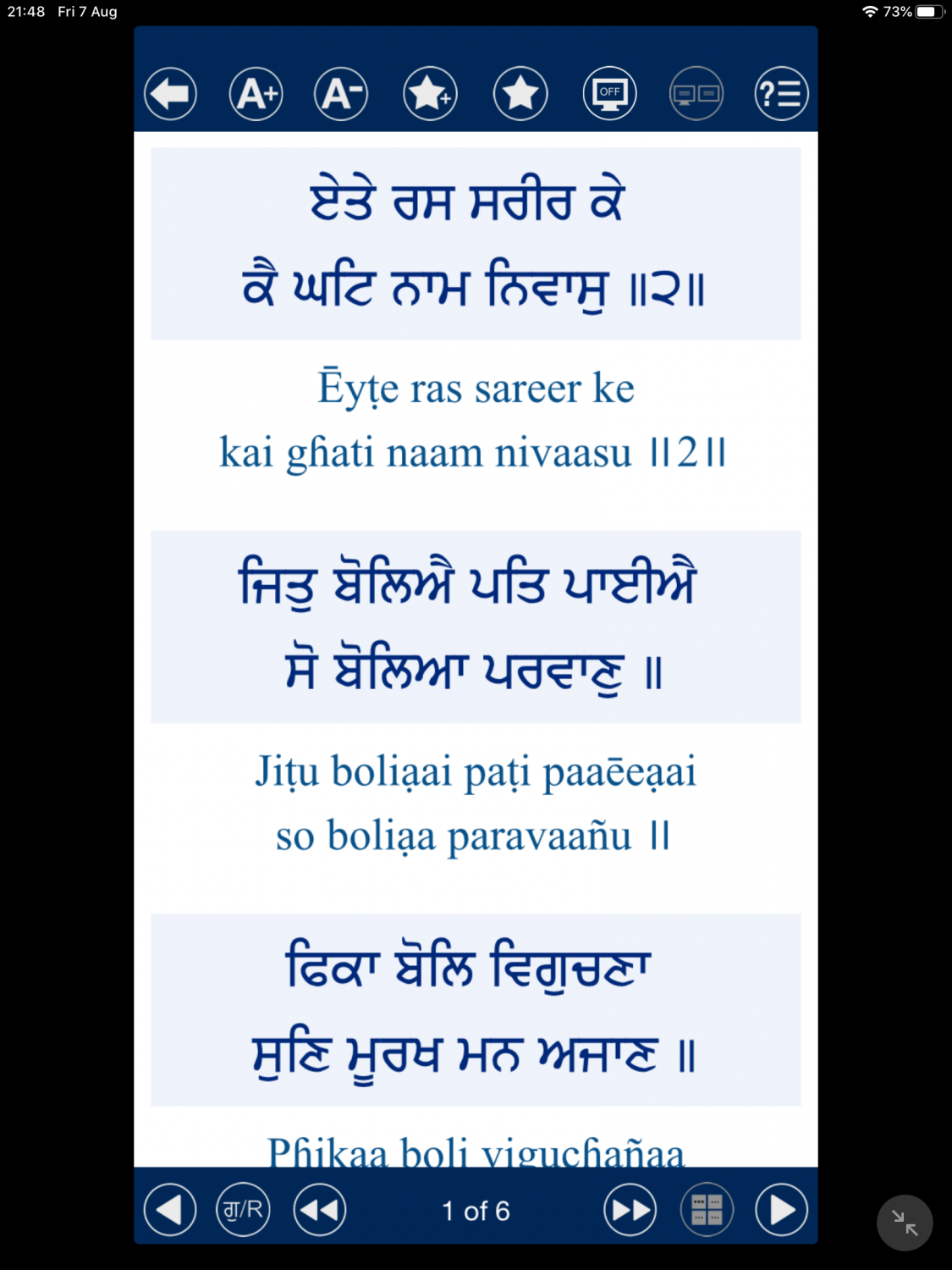Open the help menu icon

(781, 93)
